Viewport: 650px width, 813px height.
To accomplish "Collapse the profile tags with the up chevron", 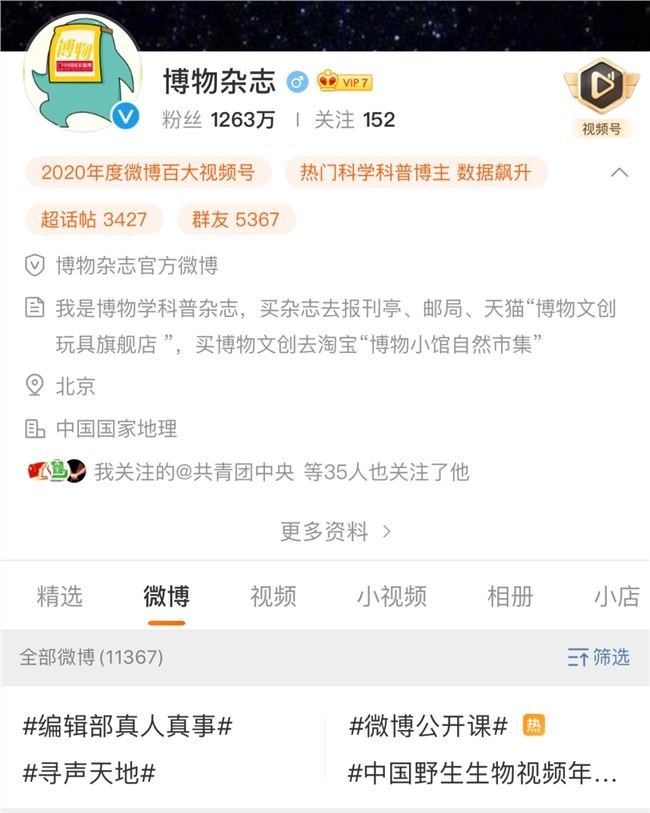I will (619, 172).
